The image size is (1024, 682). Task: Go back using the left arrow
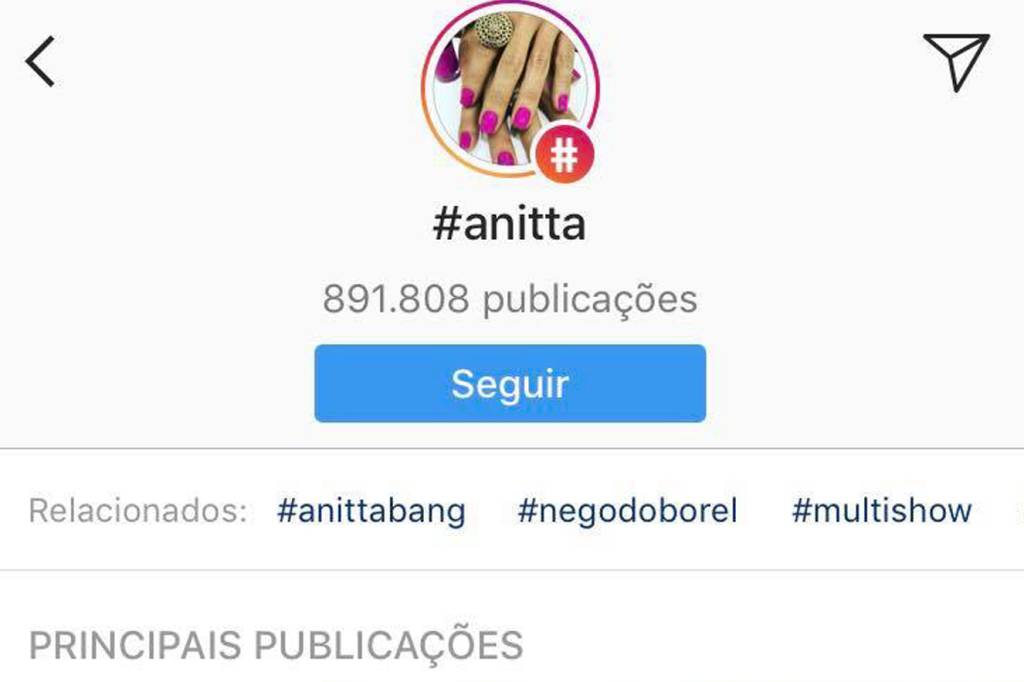click(40, 62)
